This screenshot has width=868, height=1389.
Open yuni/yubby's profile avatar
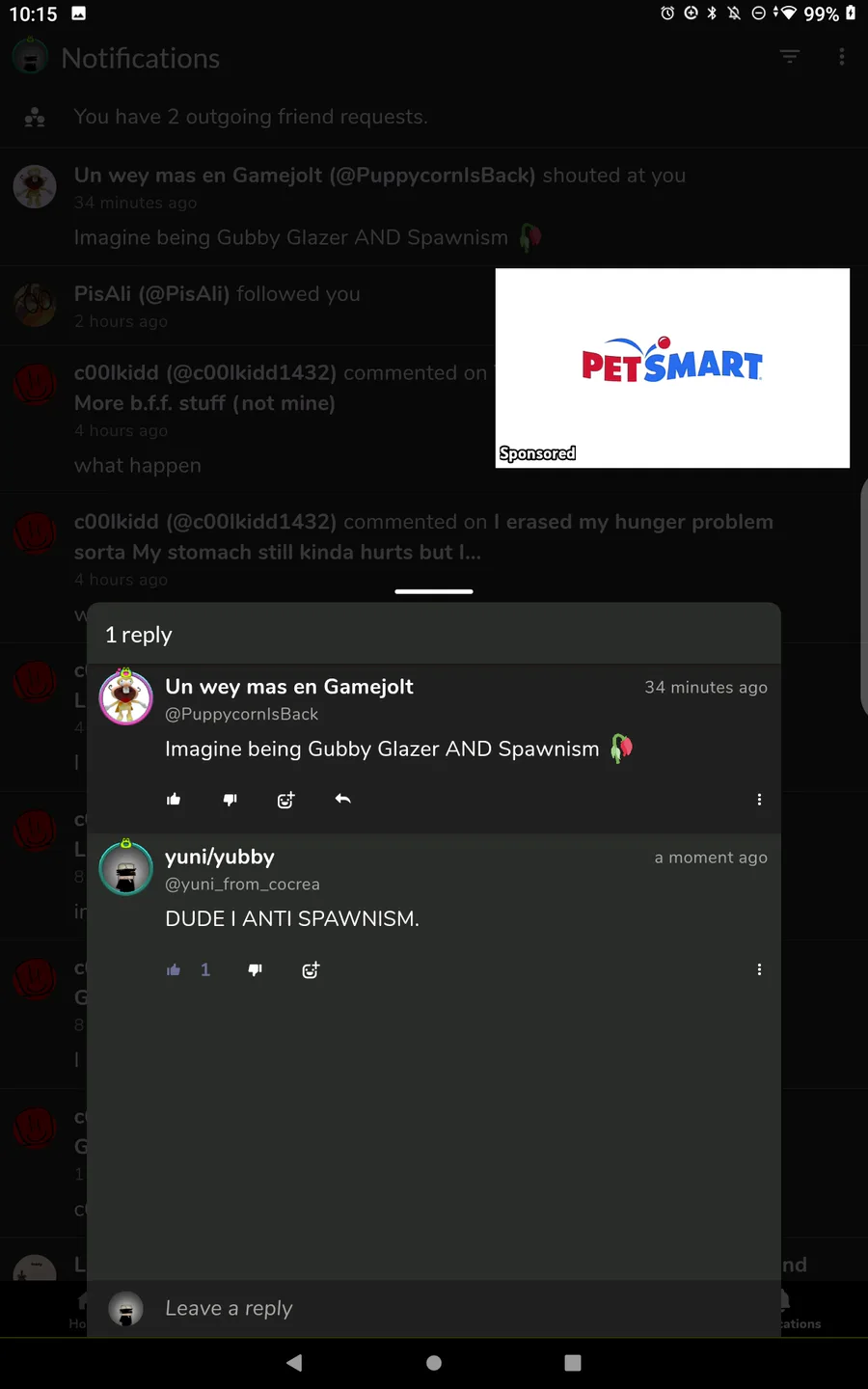(126, 867)
